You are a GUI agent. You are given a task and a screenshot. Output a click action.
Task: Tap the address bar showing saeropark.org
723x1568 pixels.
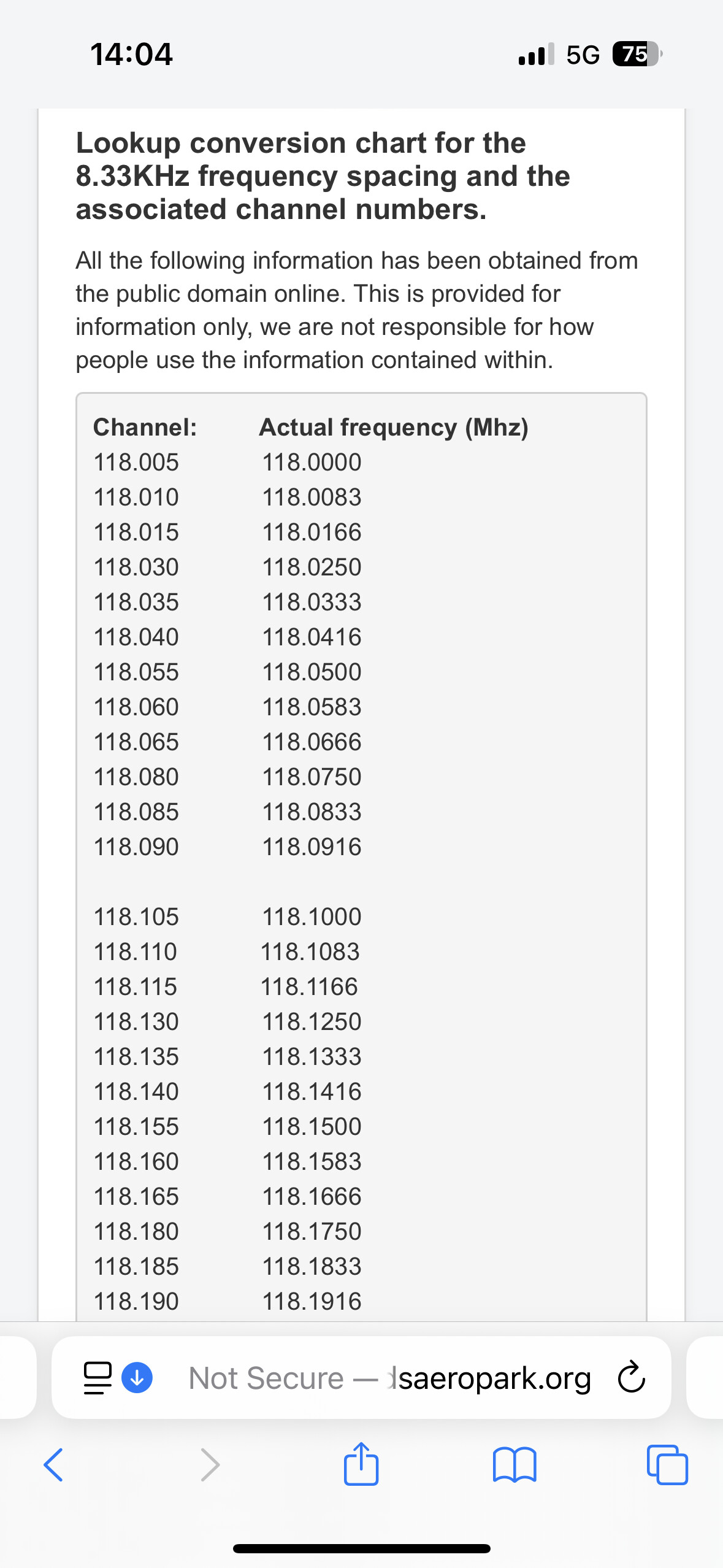pyautogui.click(x=390, y=1378)
